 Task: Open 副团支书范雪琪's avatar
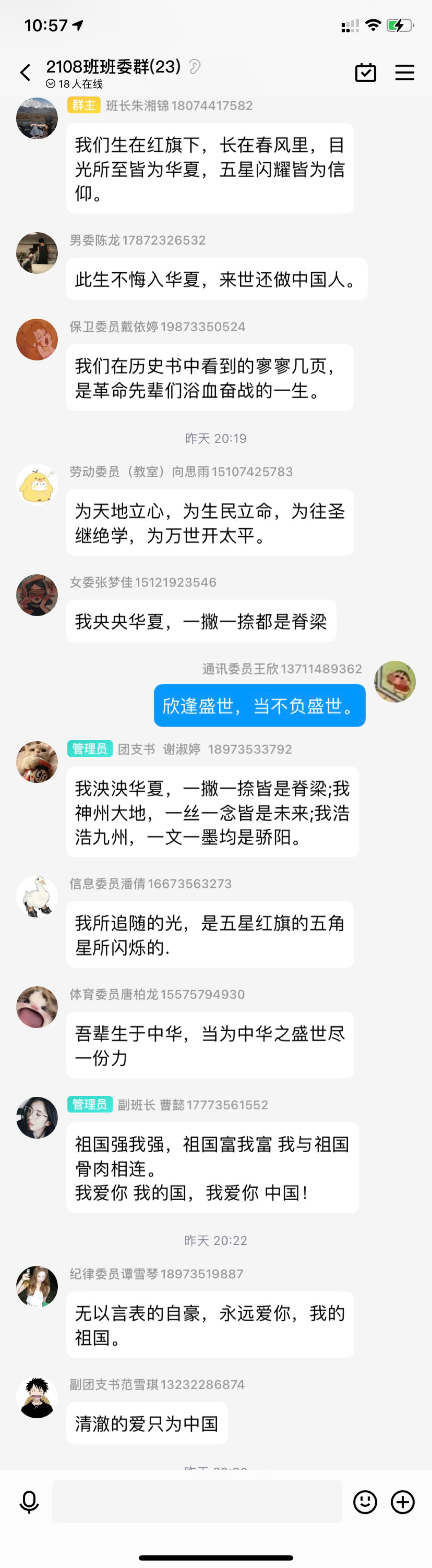(37, 1397)
